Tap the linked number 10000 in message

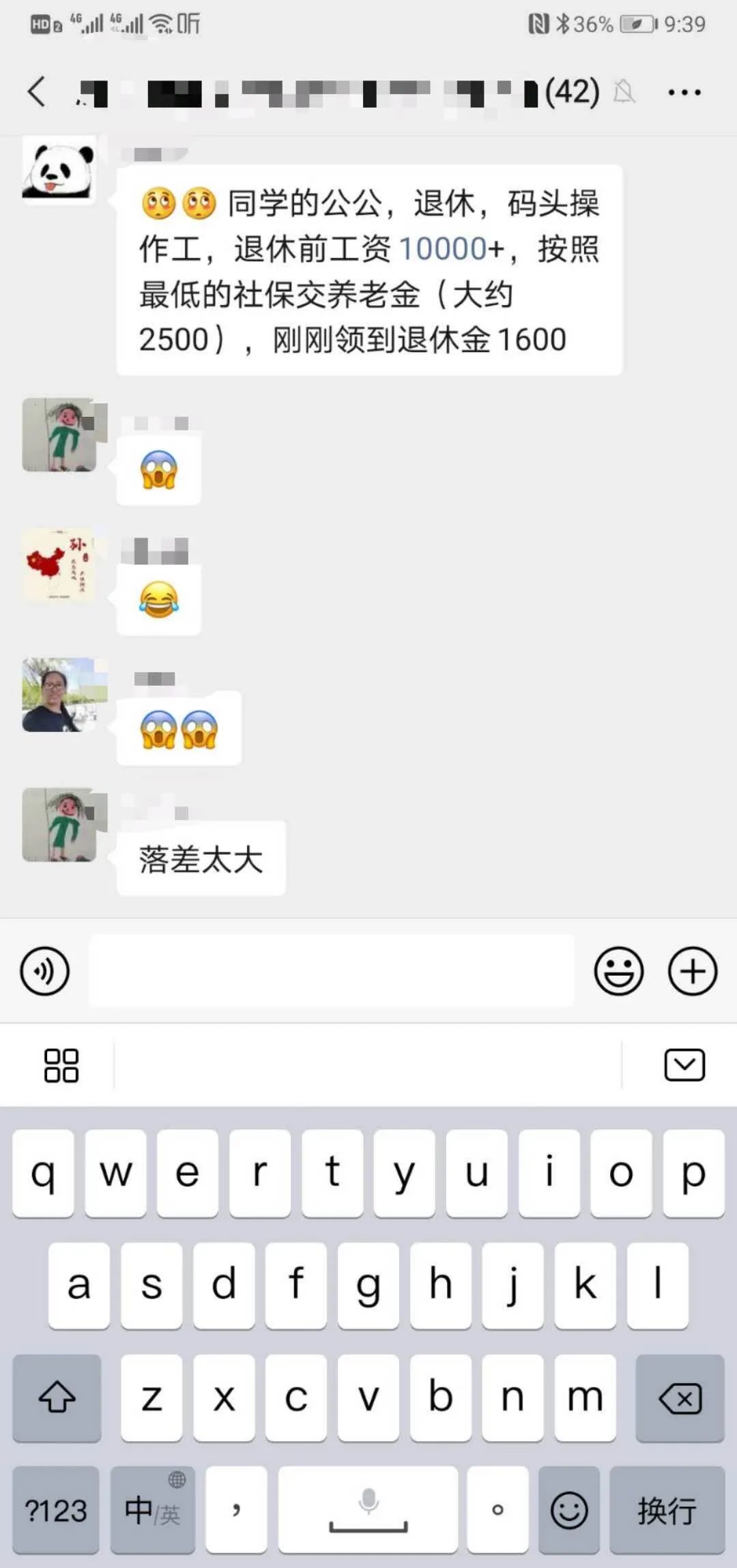pos(442,249)
